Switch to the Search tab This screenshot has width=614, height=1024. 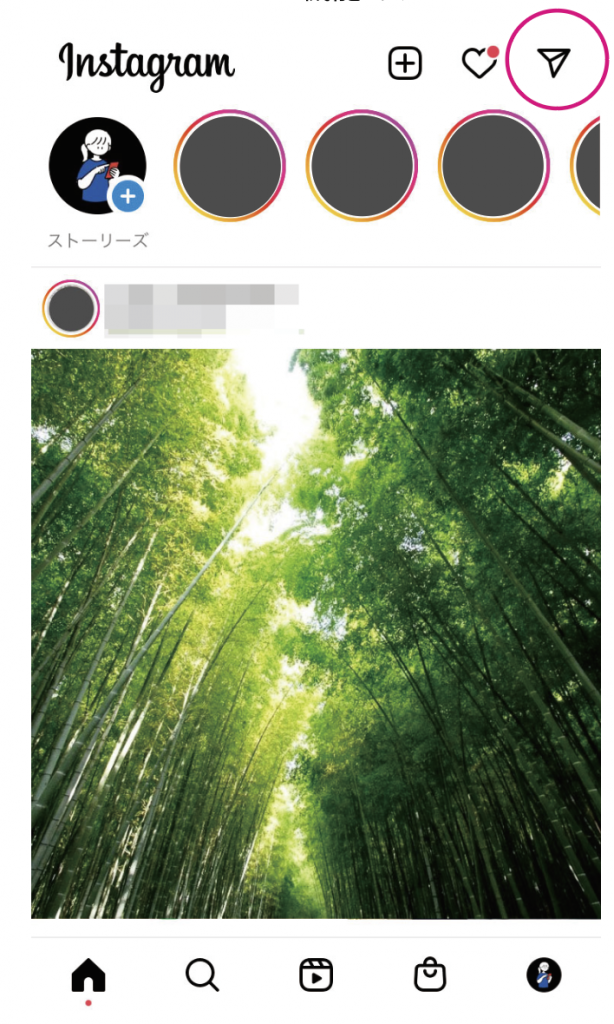202,975
